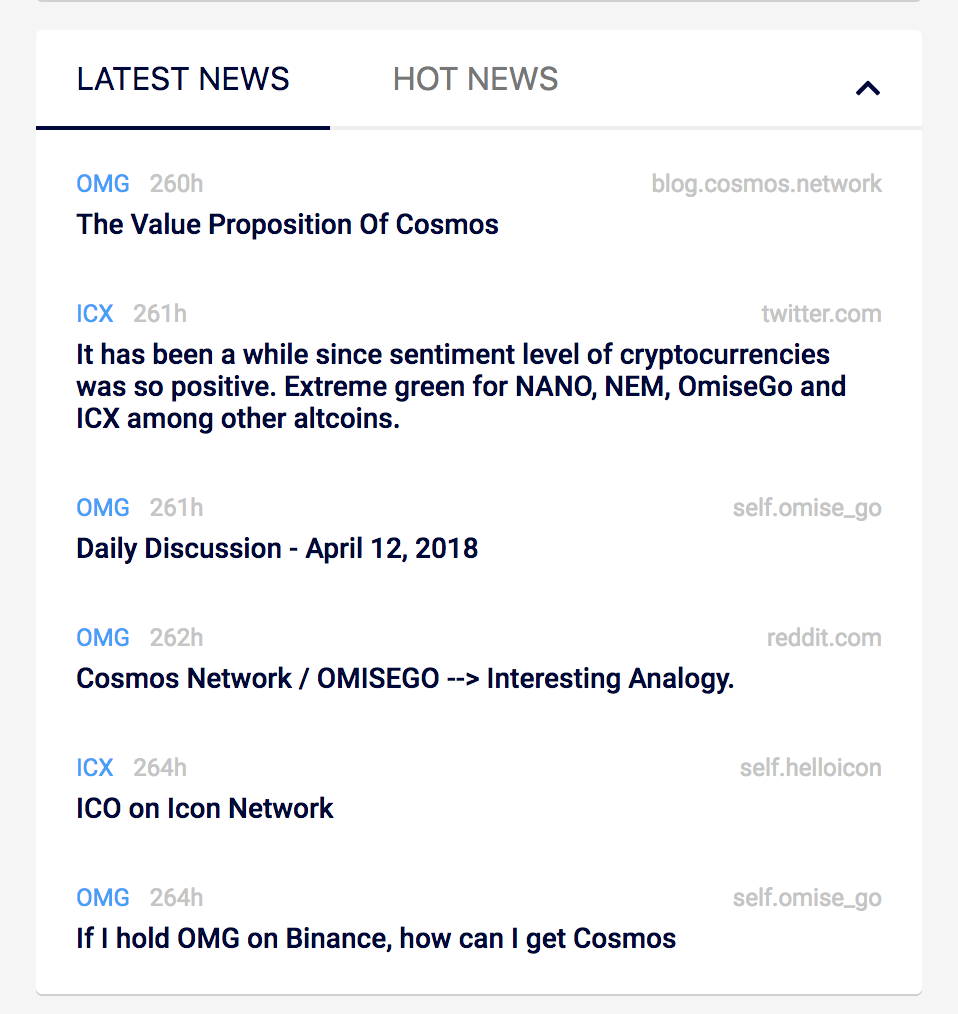
Task: Switch to the Hot News tab
Action: coord(475,79)
